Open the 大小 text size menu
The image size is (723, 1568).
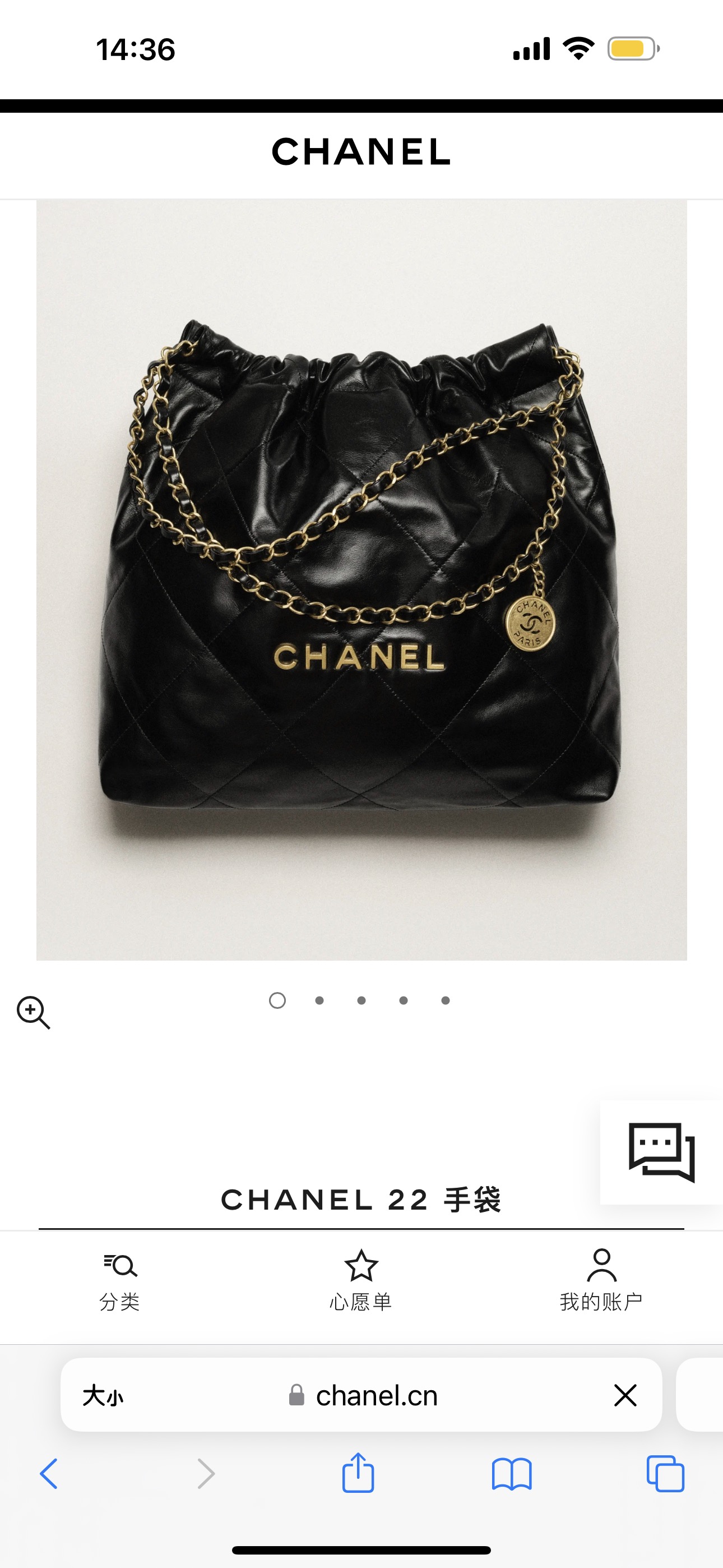tap(103, 1395)
